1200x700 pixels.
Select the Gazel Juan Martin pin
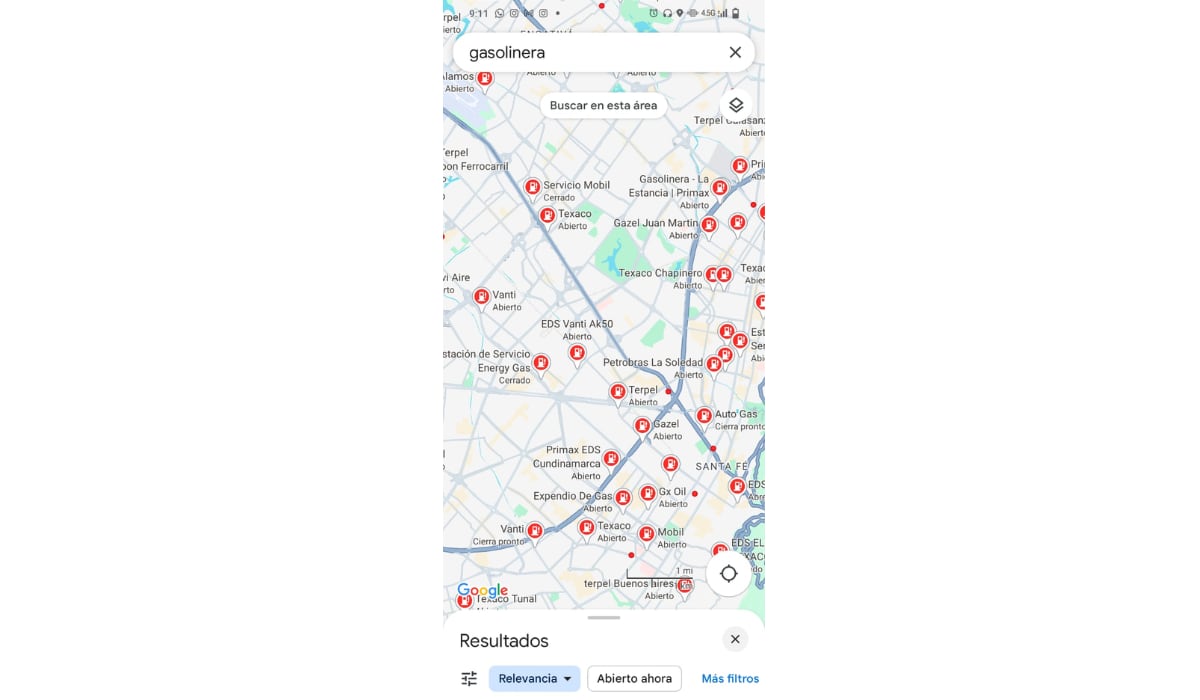(709, 225)
